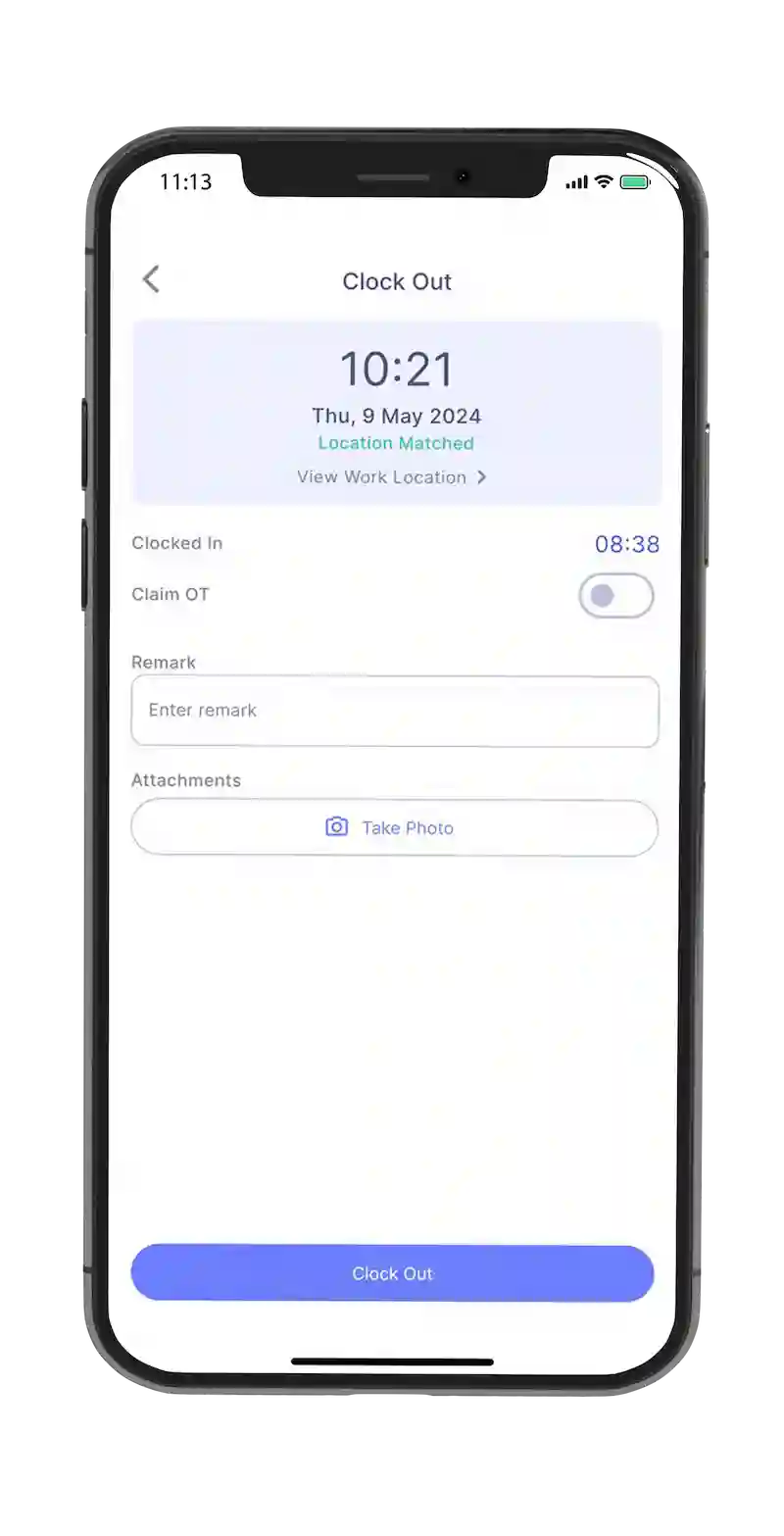The width and height of the screenshot is (784, 1536).
Task: Open View Work Location
Action: [x=392, y=477]
